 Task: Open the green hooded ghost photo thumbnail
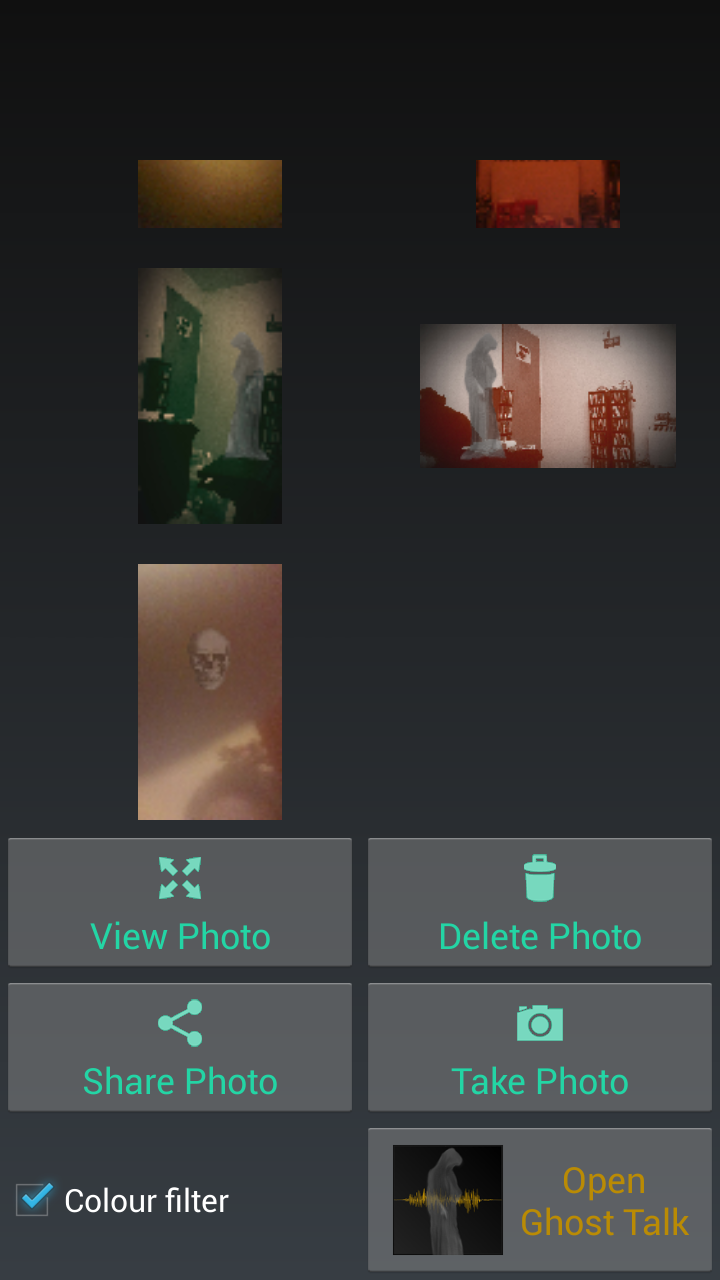(x=209, y=395)
